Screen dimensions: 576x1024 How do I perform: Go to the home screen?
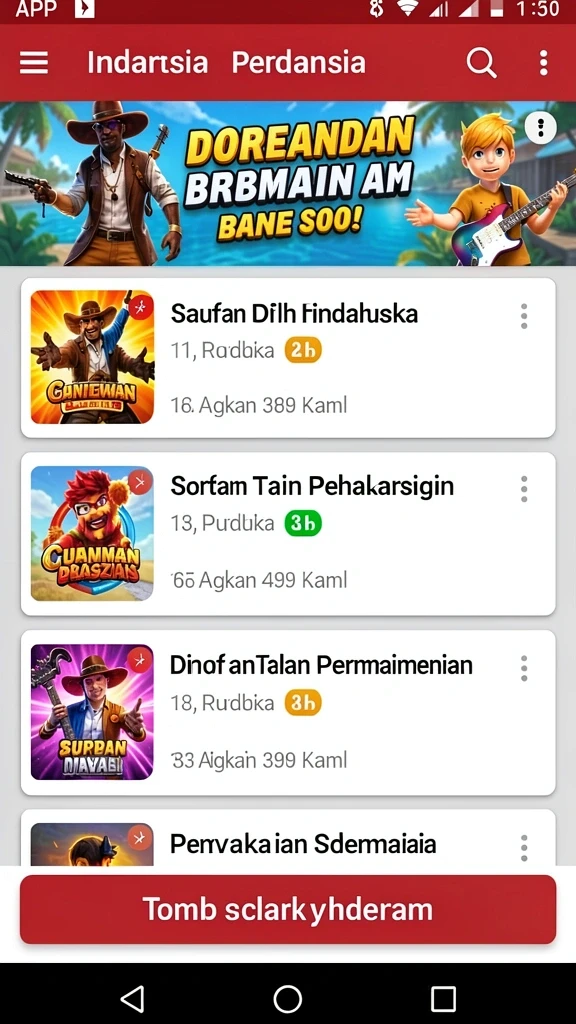pyautogui.click(x=287, y=999)
